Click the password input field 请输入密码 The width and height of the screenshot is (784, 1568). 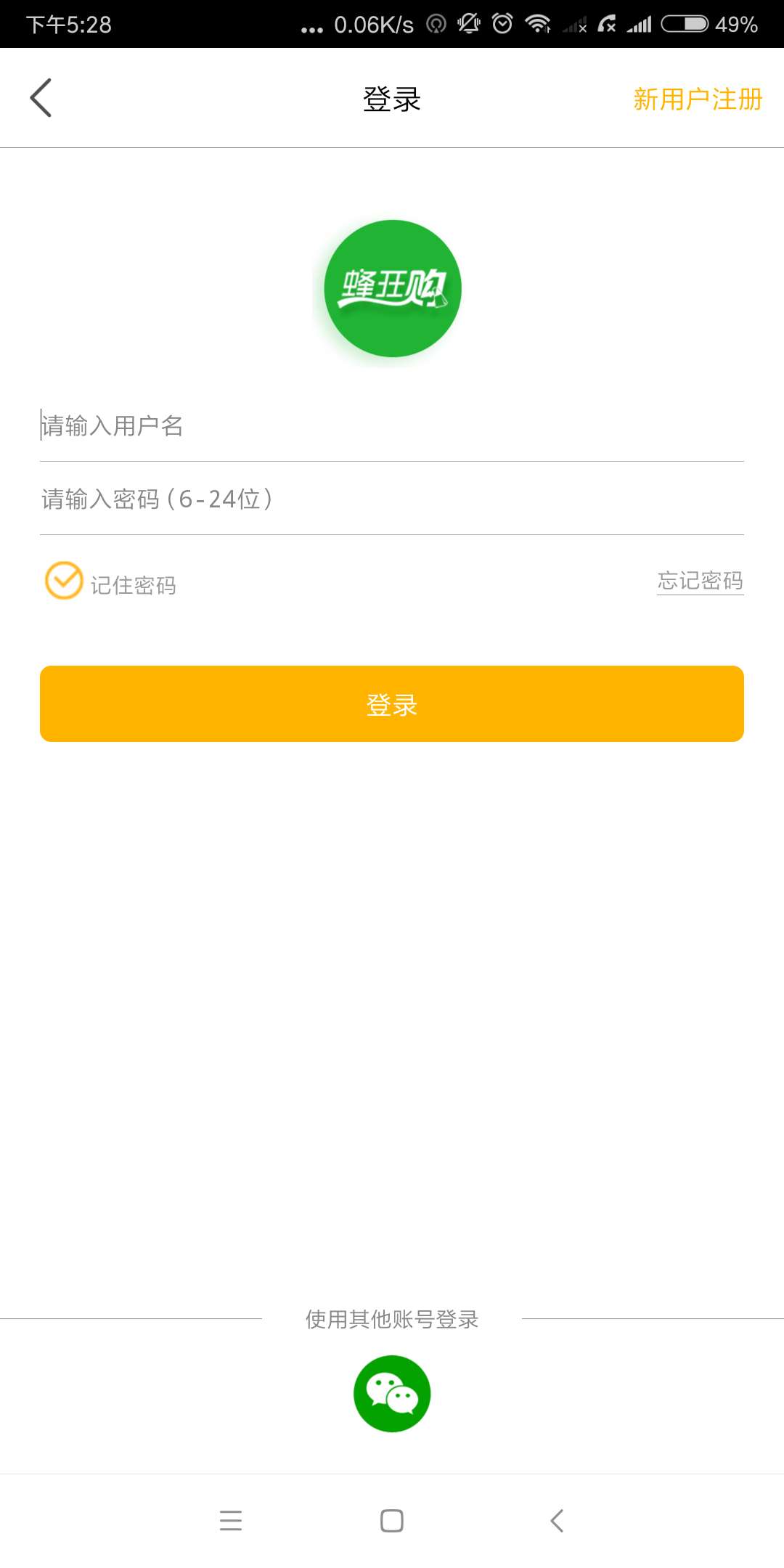point(290,499)
